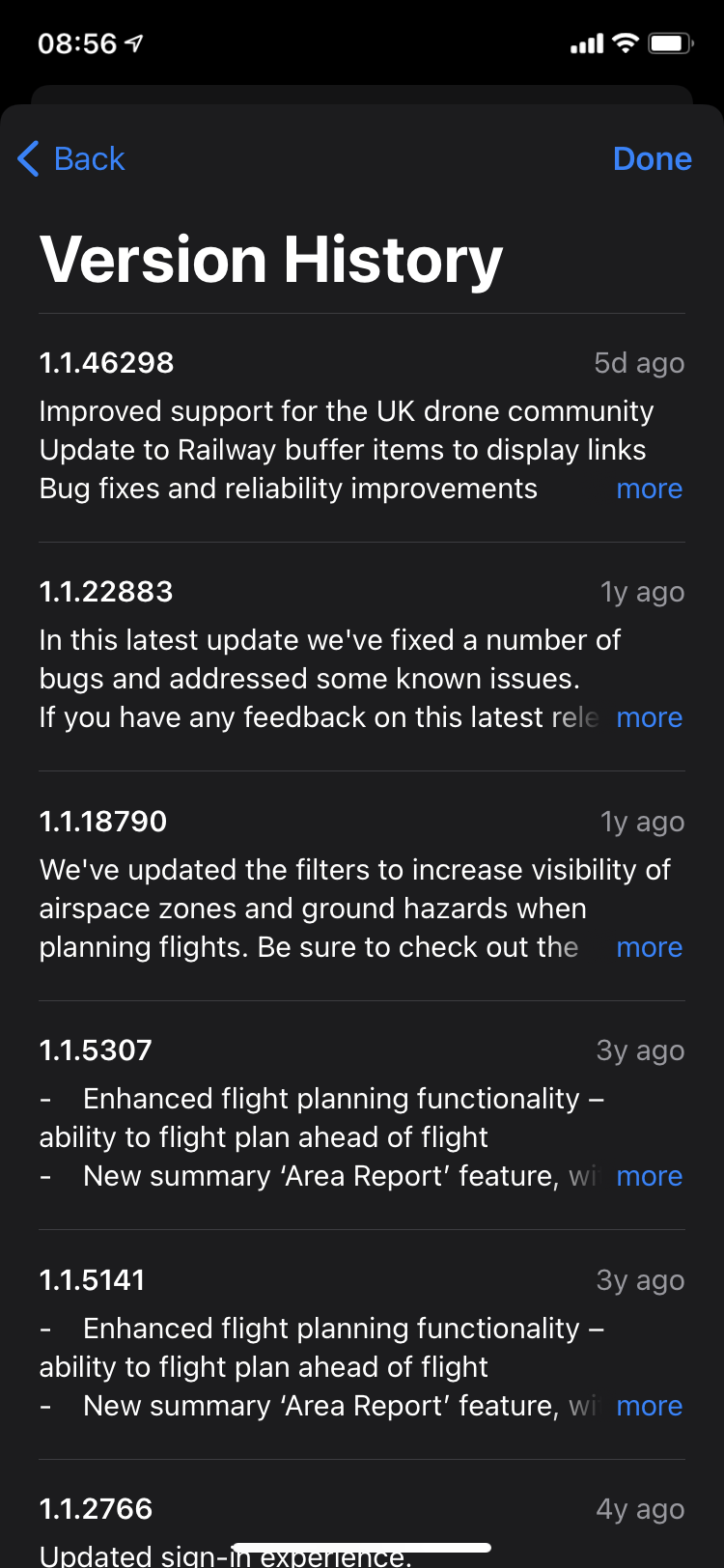Go back to the previous screen

tap(71, 158)
